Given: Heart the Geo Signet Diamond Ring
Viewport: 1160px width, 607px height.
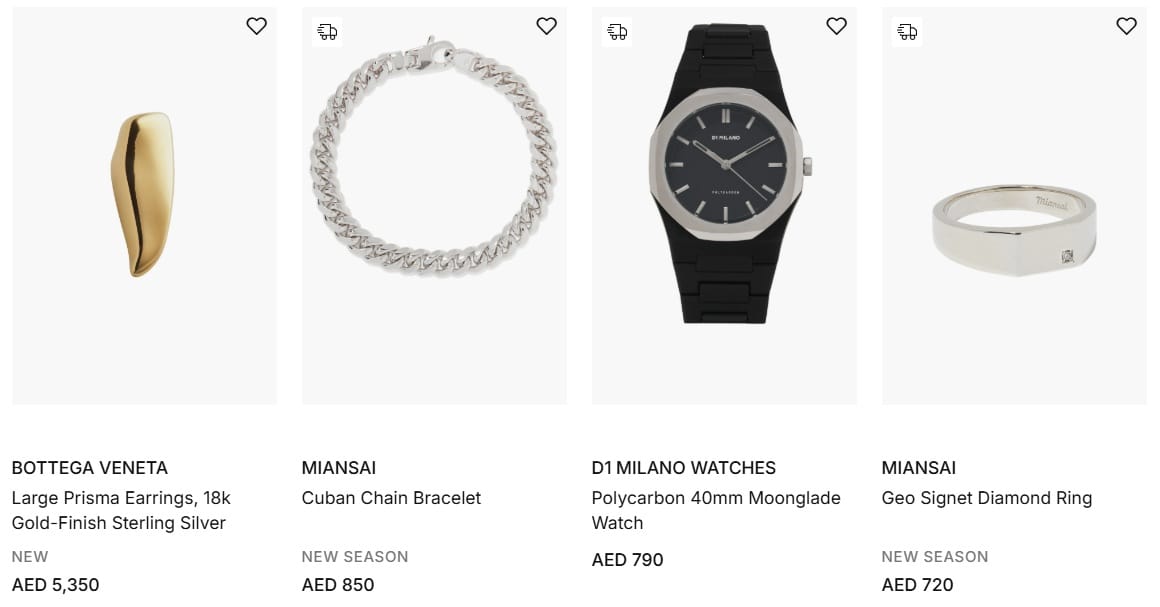Looking at the screenshot, I should 1126,26.
